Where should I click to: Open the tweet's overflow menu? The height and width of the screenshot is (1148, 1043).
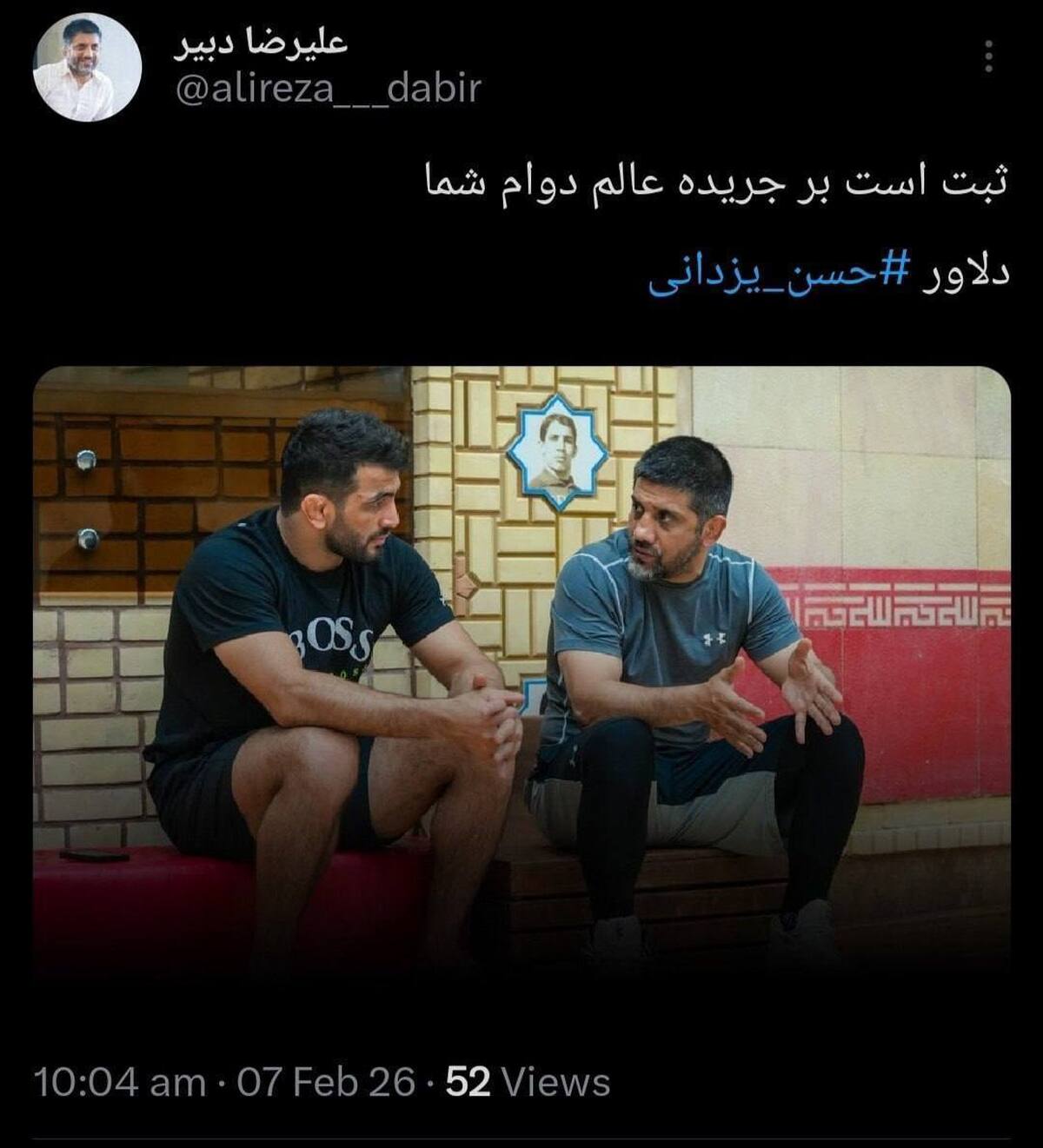pos(988,56)
